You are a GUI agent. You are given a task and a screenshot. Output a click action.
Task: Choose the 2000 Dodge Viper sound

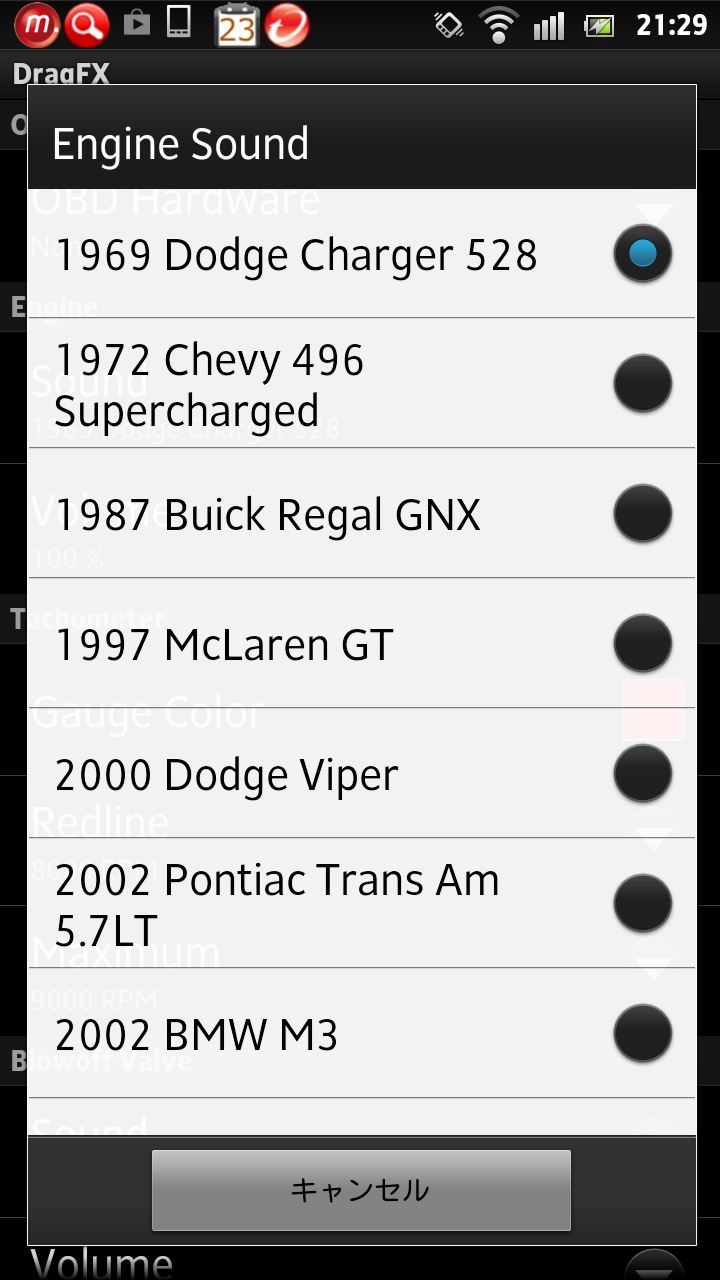362,774
